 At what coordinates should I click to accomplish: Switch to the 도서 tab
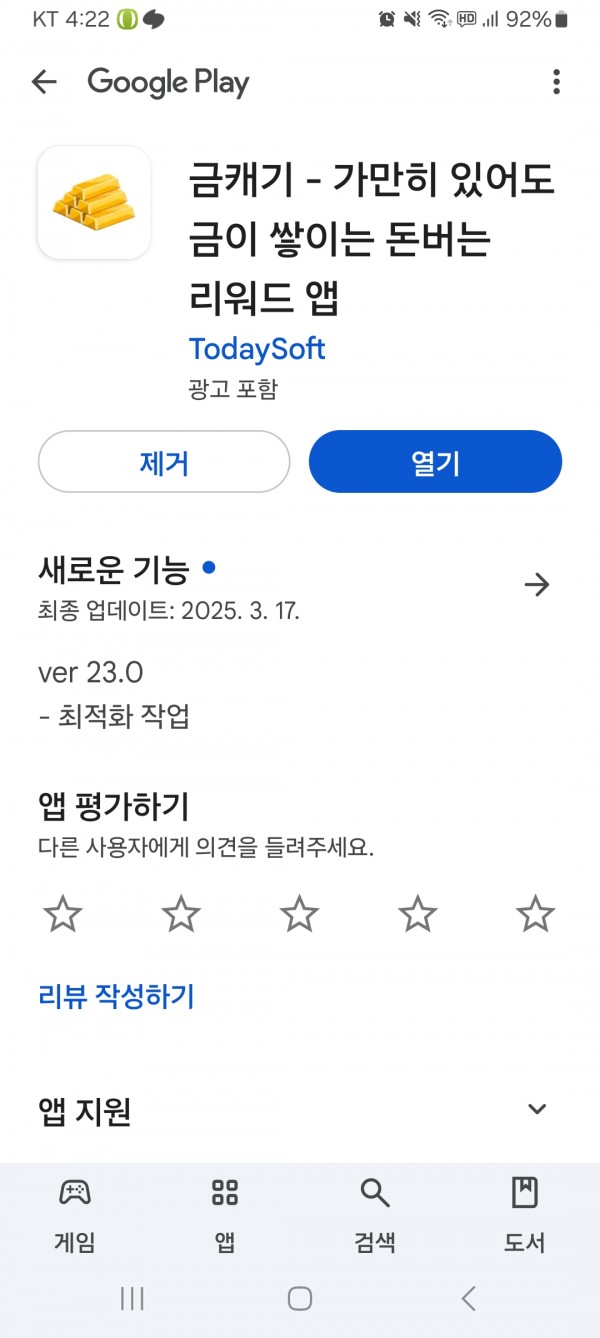pos(525,1215)
